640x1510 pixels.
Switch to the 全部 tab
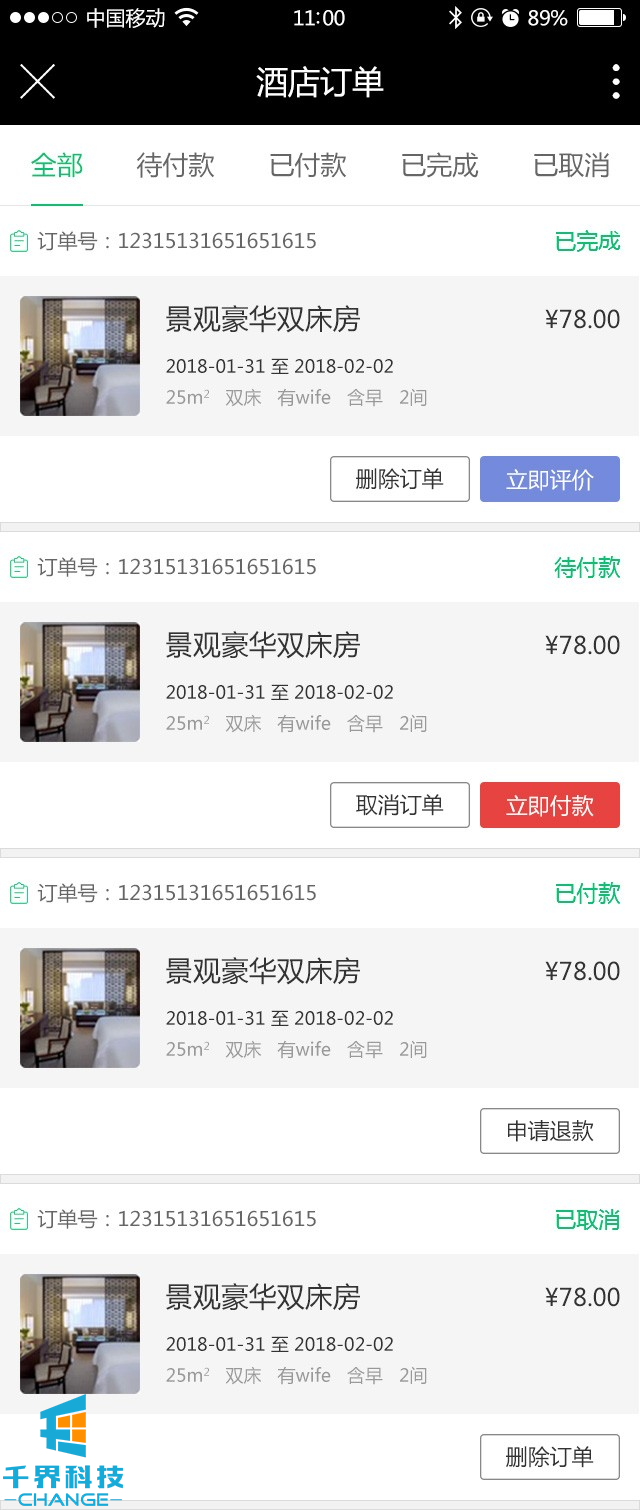[57, 165]
